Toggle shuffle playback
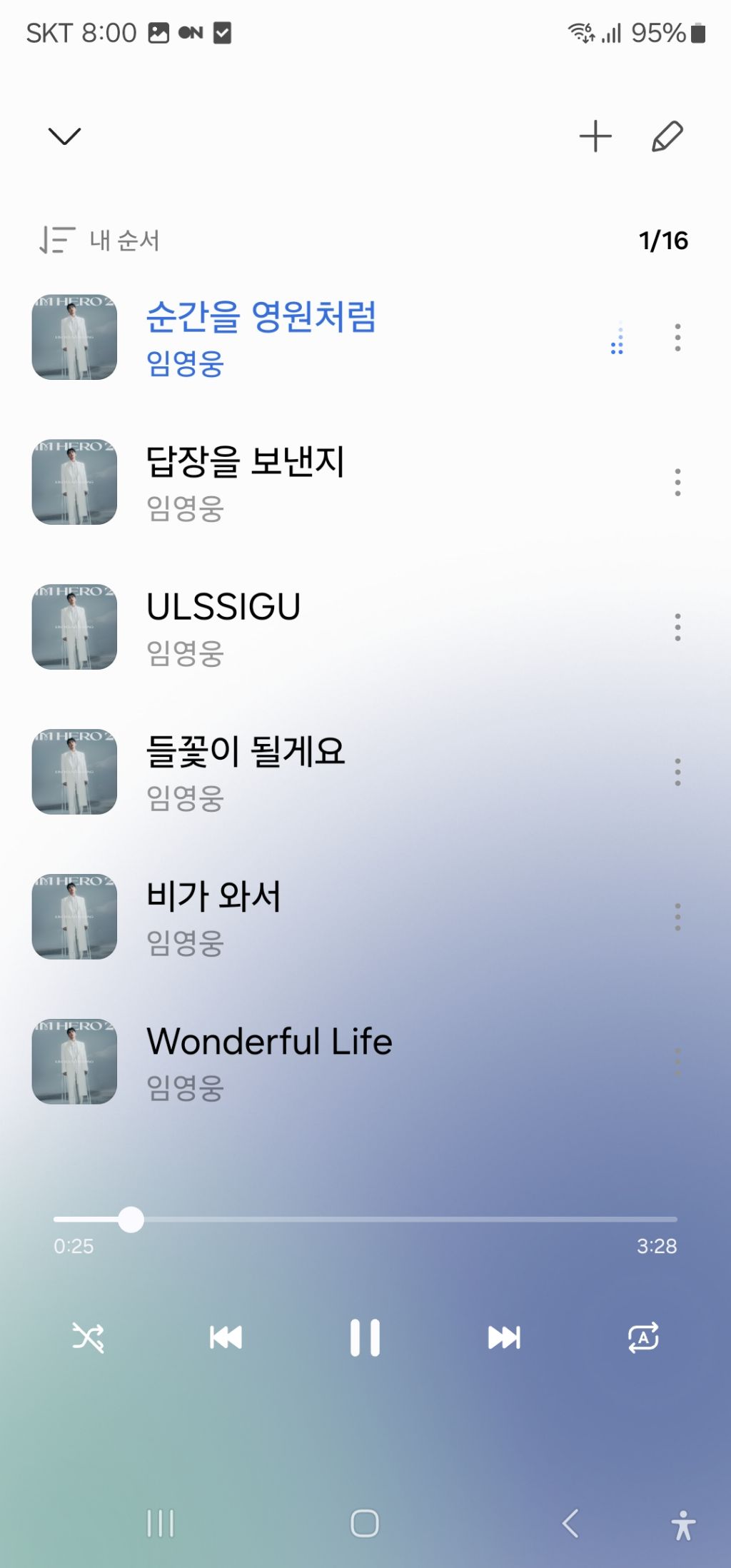Viewport: 731px width, 1568px height. pos(88,1337)
